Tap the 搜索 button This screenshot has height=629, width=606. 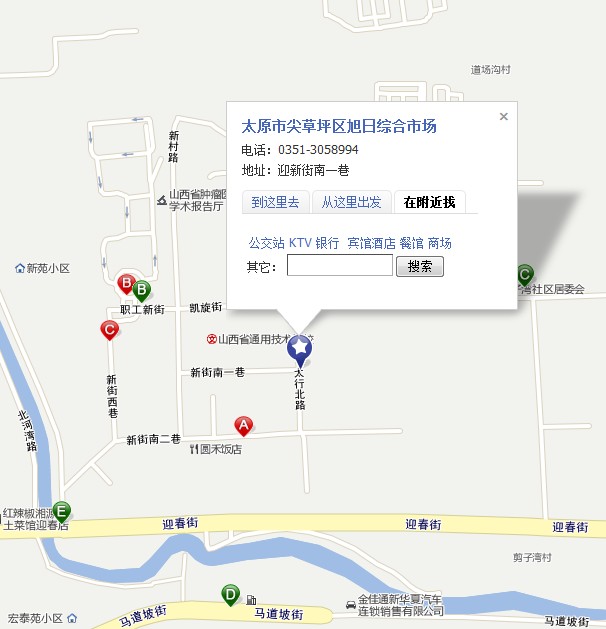coord(420,266)
